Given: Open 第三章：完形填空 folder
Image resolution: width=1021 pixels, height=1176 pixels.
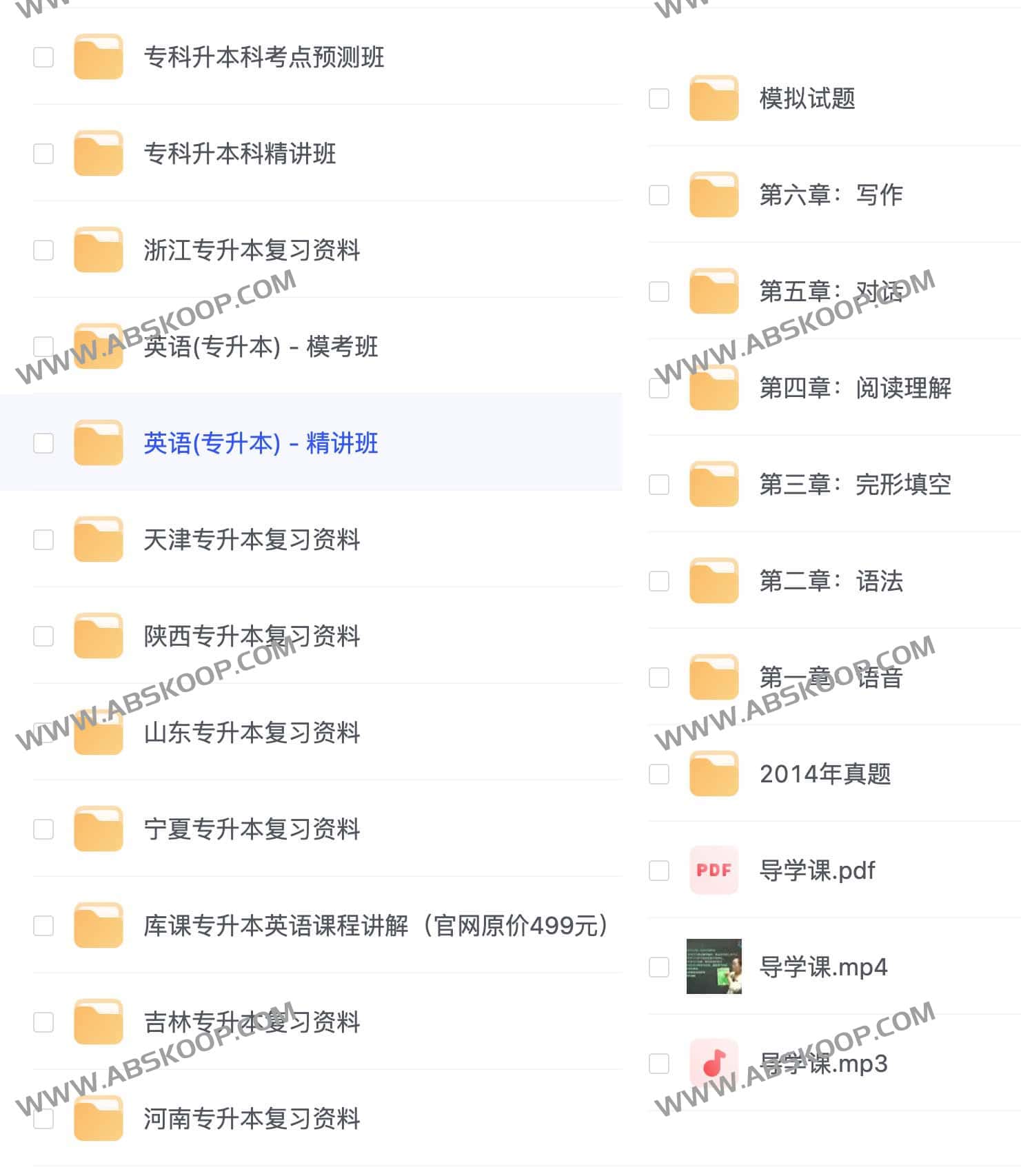Looking at the screenshot, I should 855,485.
